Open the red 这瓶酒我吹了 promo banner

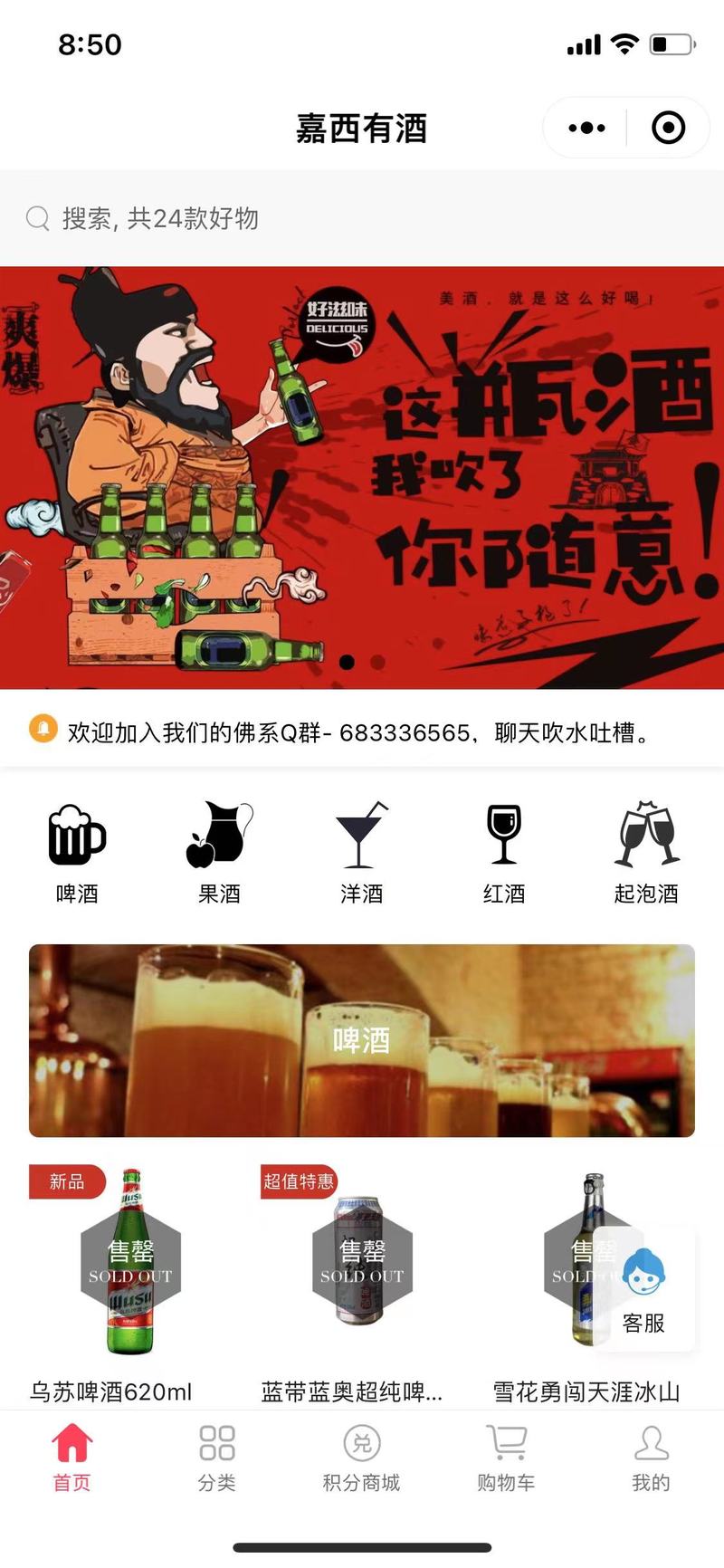362,477
